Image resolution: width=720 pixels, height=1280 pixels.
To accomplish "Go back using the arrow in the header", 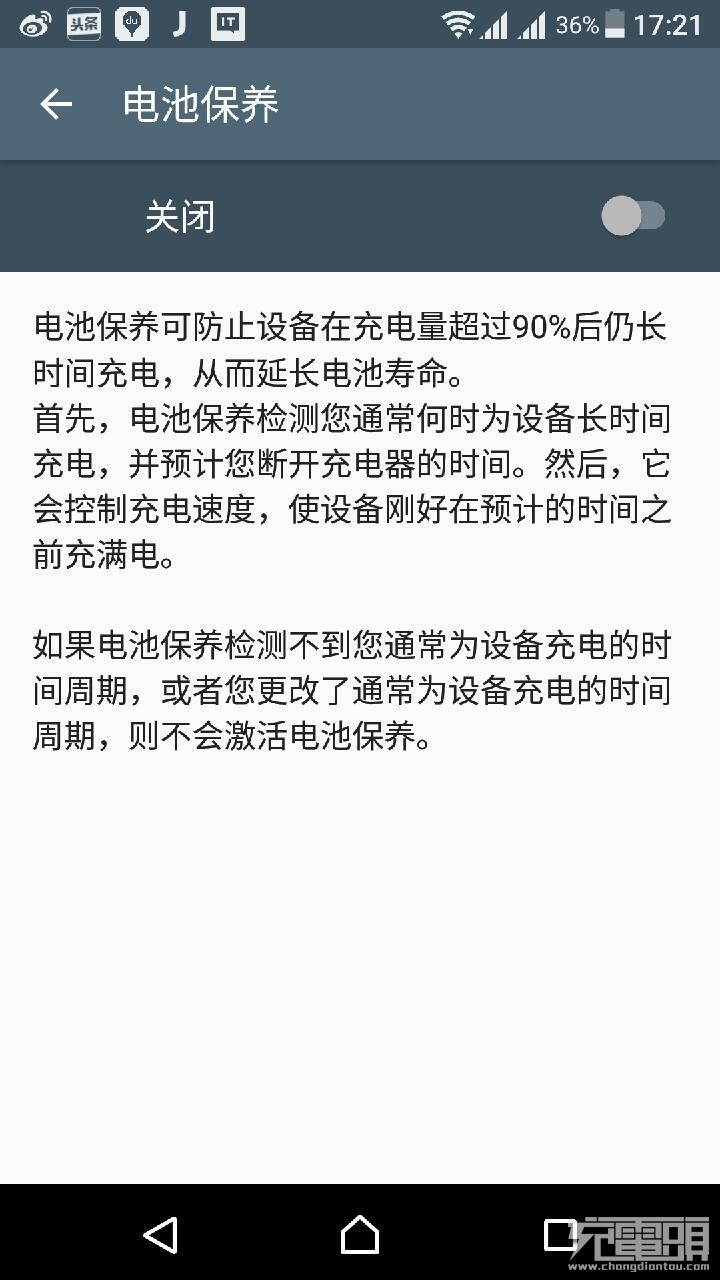I will 55,104.
